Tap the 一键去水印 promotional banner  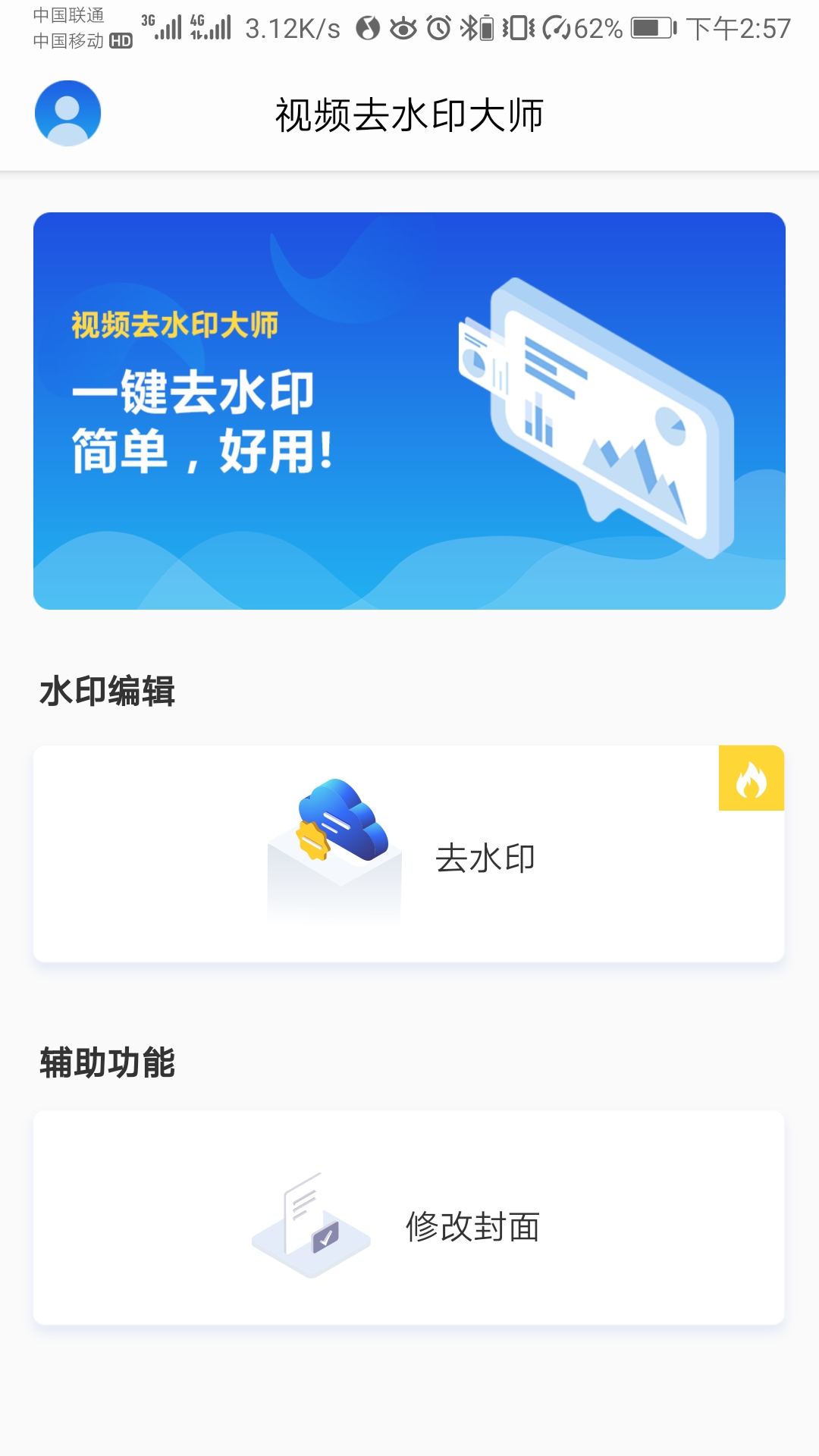tap(409, 409)
